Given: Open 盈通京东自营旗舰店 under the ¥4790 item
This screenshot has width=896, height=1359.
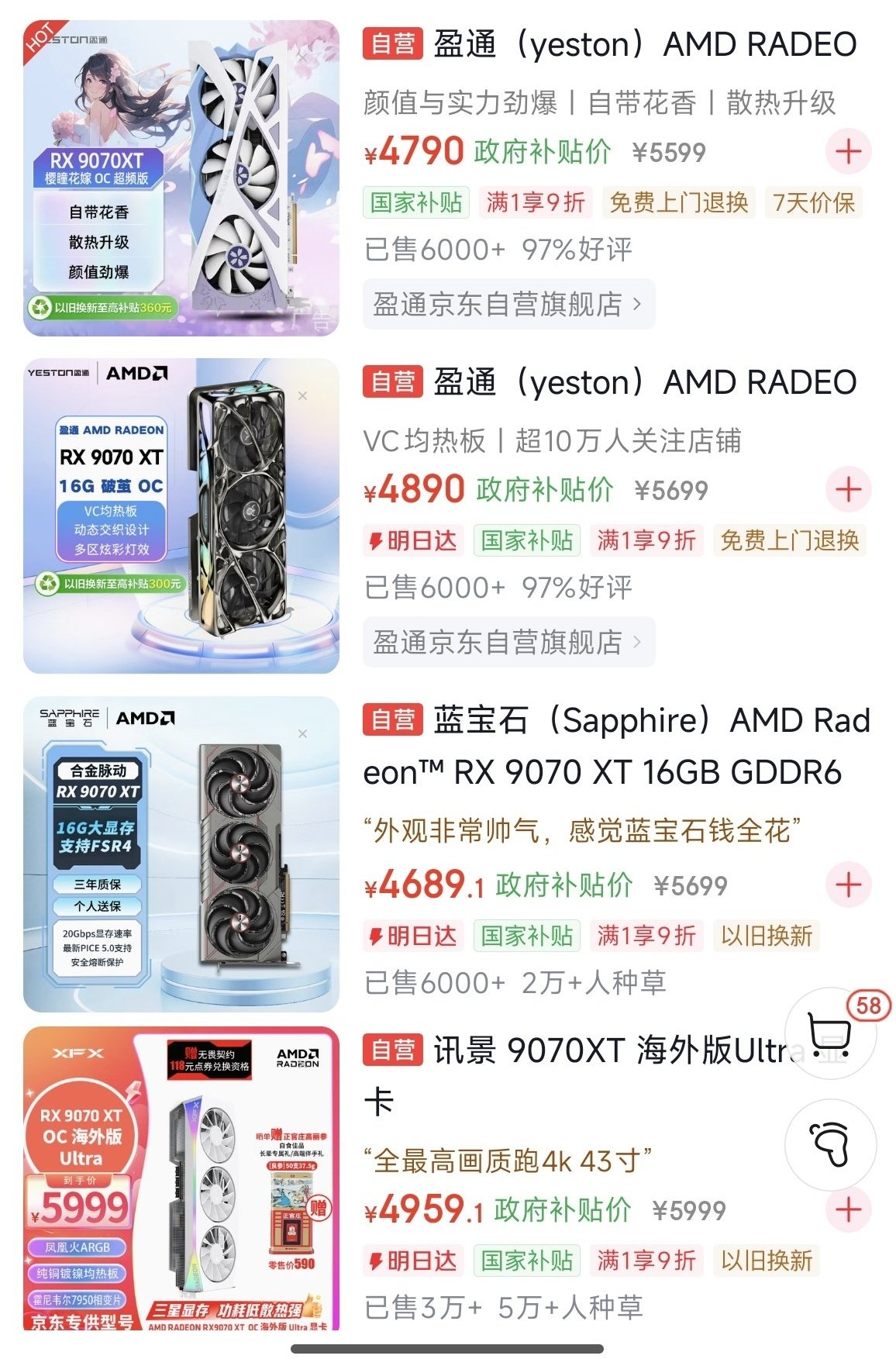Looking at the screenshot, I should coord(508,304).
